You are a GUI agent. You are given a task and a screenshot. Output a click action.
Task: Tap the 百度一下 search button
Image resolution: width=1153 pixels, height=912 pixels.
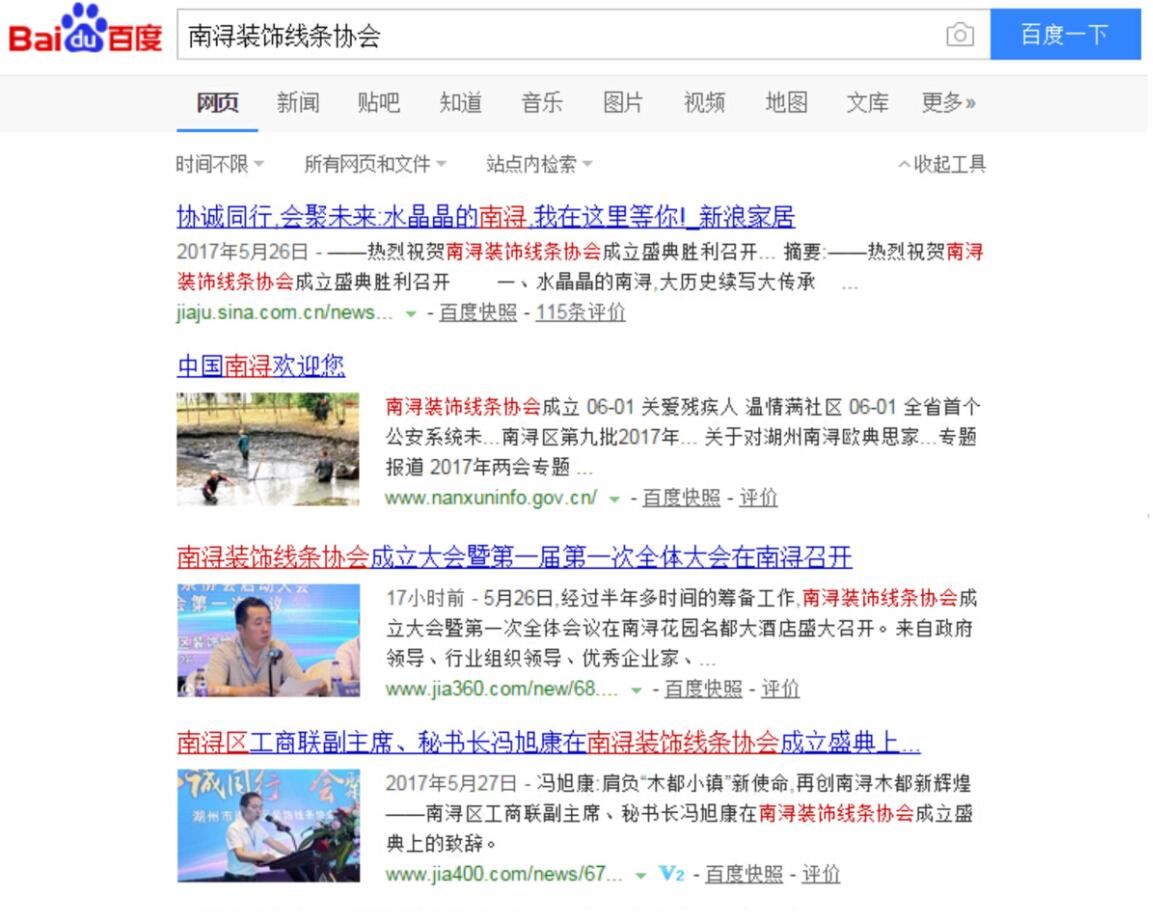tap(1064, 35)
